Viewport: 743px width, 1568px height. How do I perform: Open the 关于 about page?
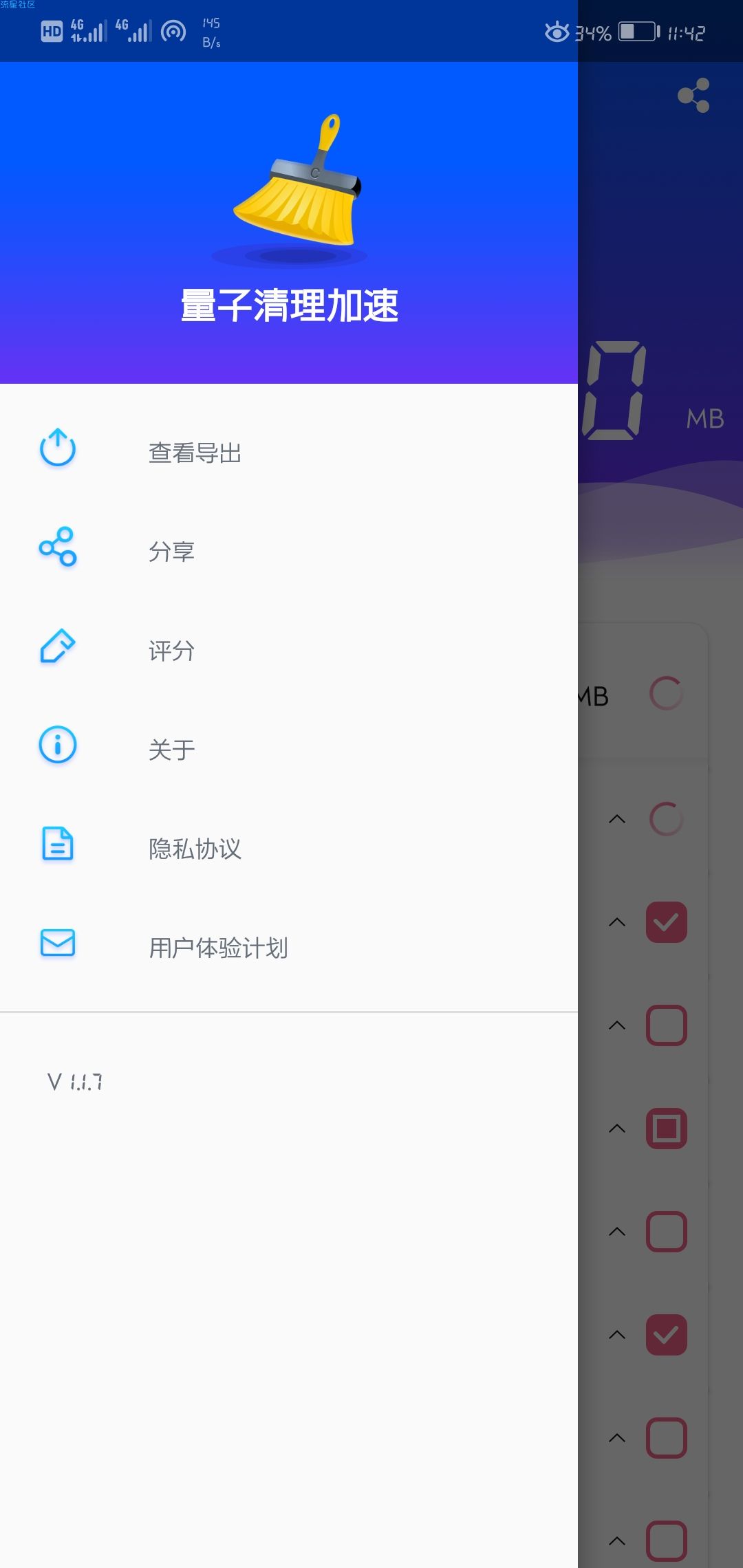tap(171, 750)
